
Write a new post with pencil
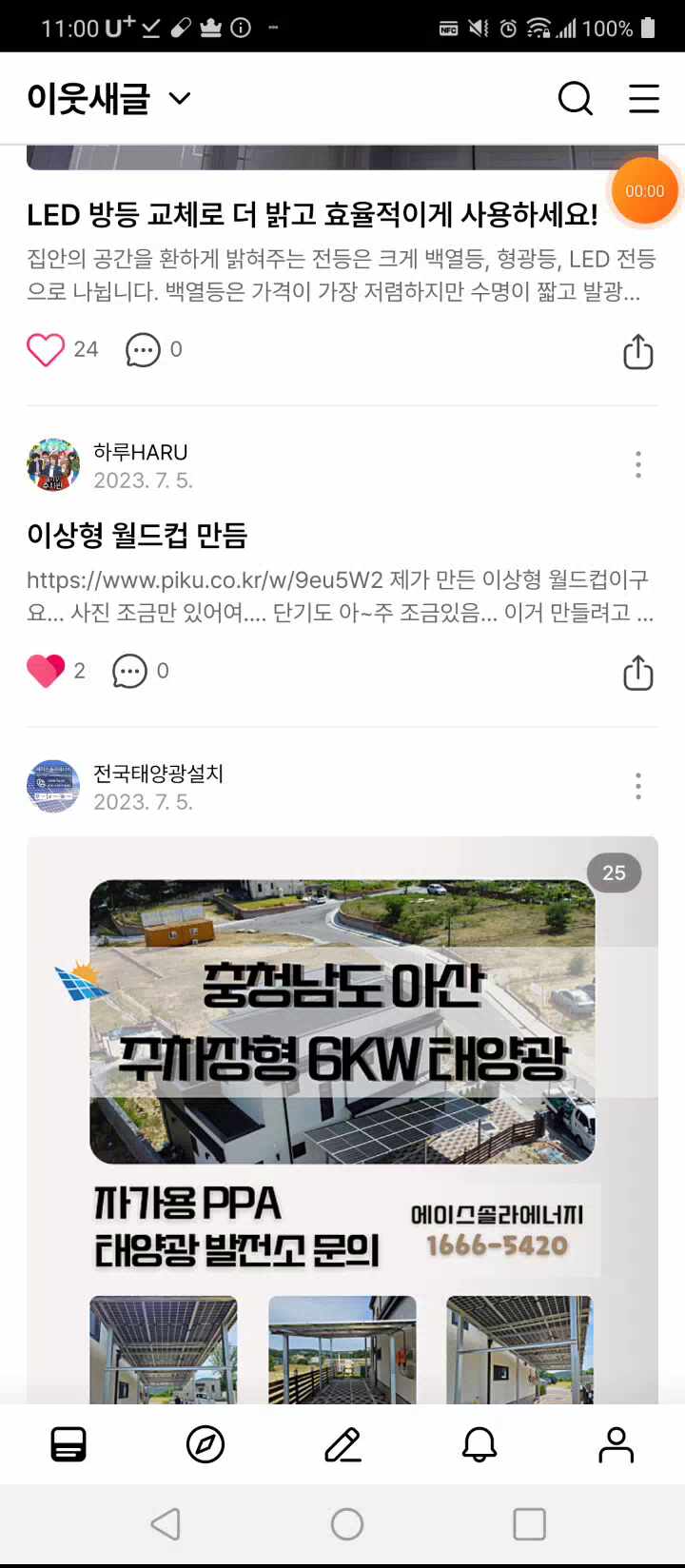tap(342, 1444)
